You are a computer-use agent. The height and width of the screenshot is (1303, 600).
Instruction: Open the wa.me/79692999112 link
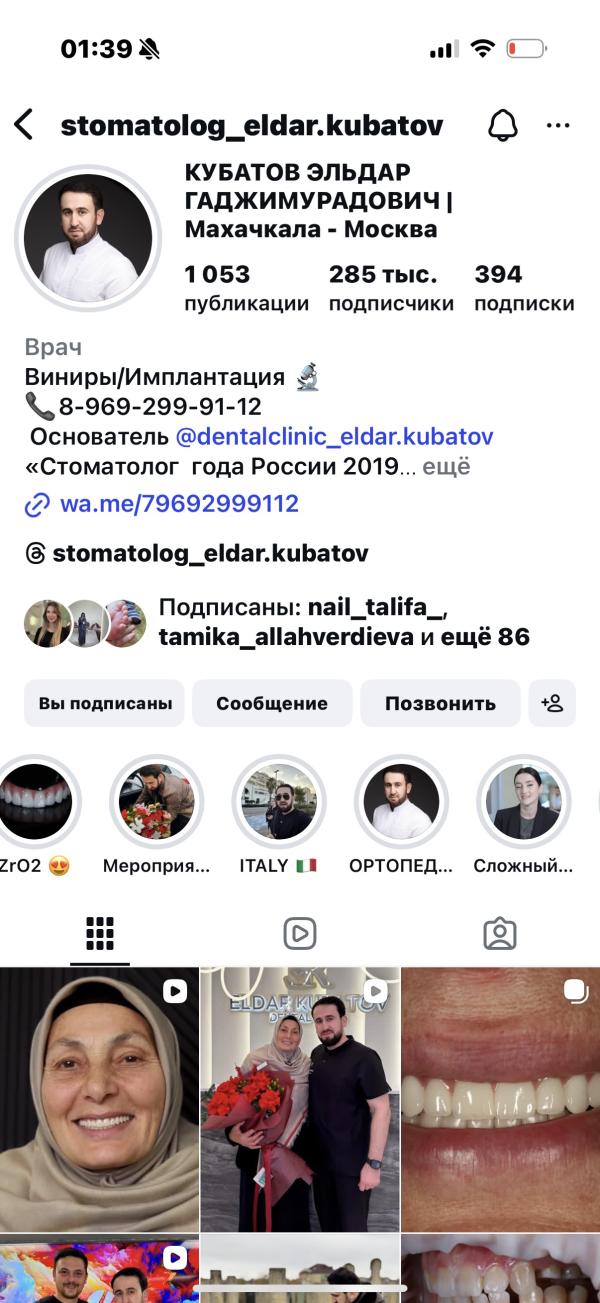point(179,504)
